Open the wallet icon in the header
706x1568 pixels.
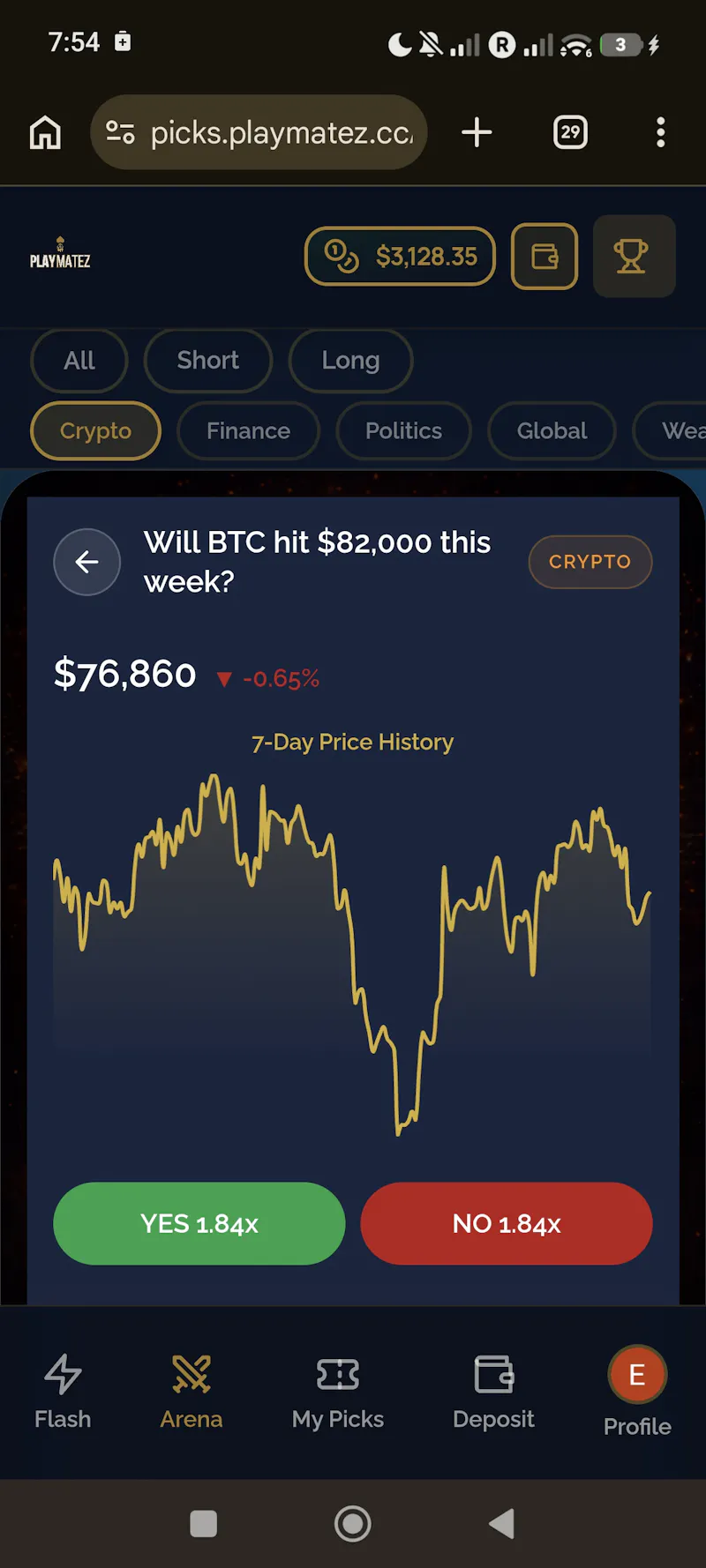pyautogui.click(x=545, y=257)
